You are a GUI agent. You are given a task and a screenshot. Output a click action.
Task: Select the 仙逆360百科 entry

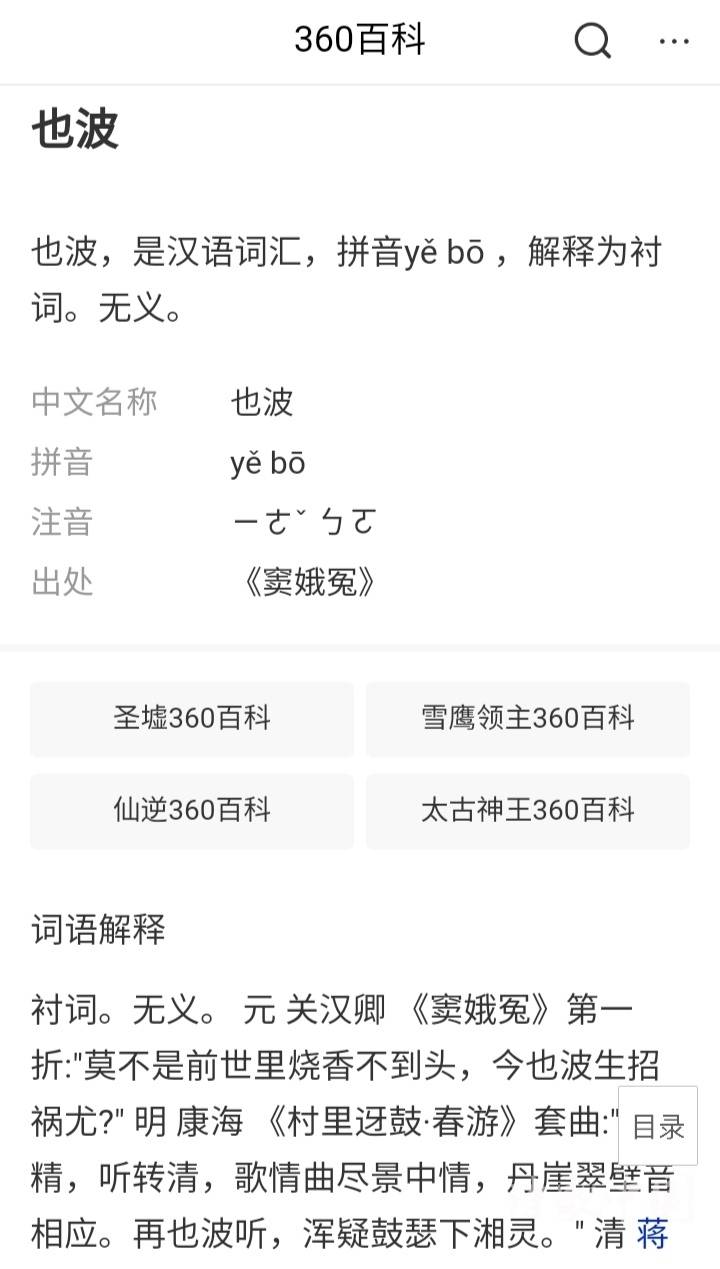tap(192, 811)
